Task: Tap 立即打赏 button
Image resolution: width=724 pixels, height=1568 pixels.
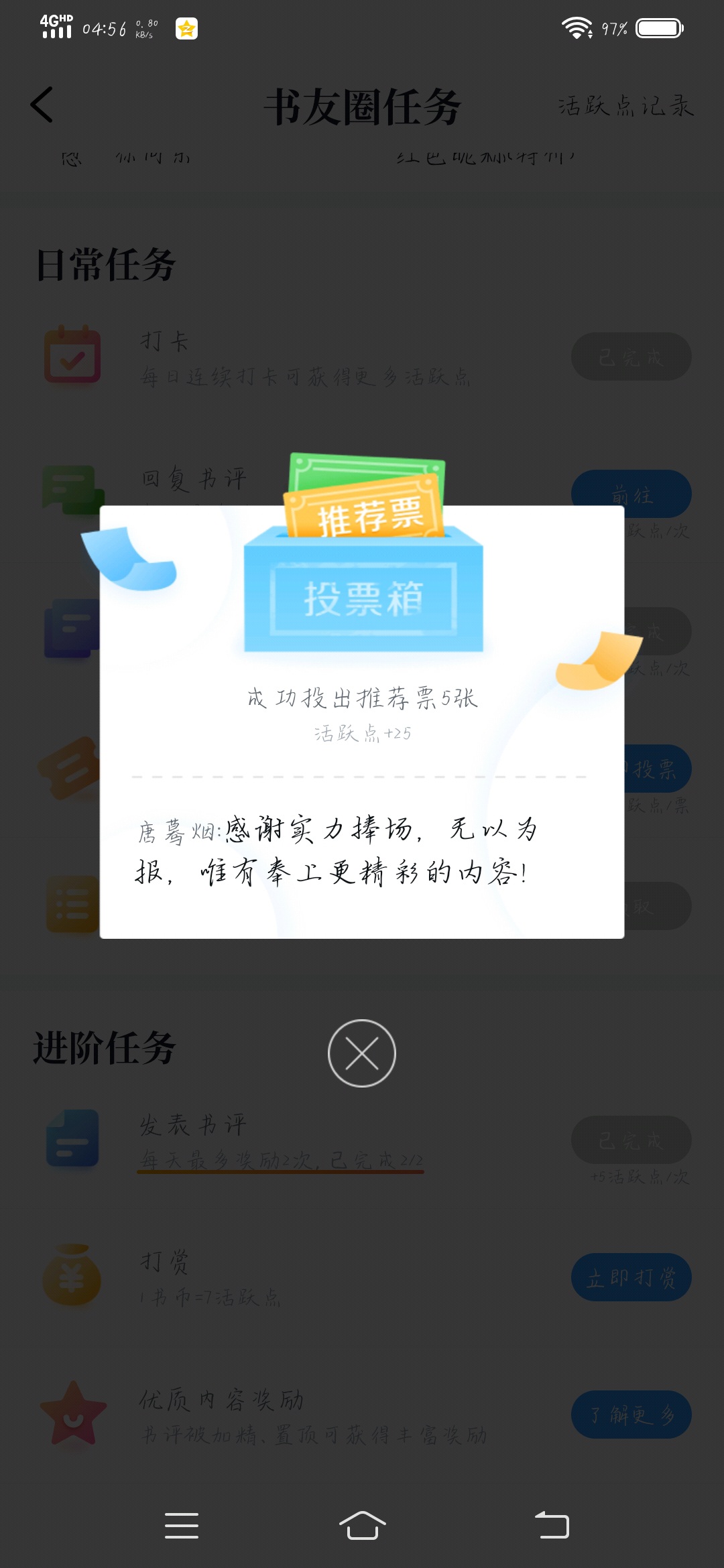Action: pos(631,1277)
